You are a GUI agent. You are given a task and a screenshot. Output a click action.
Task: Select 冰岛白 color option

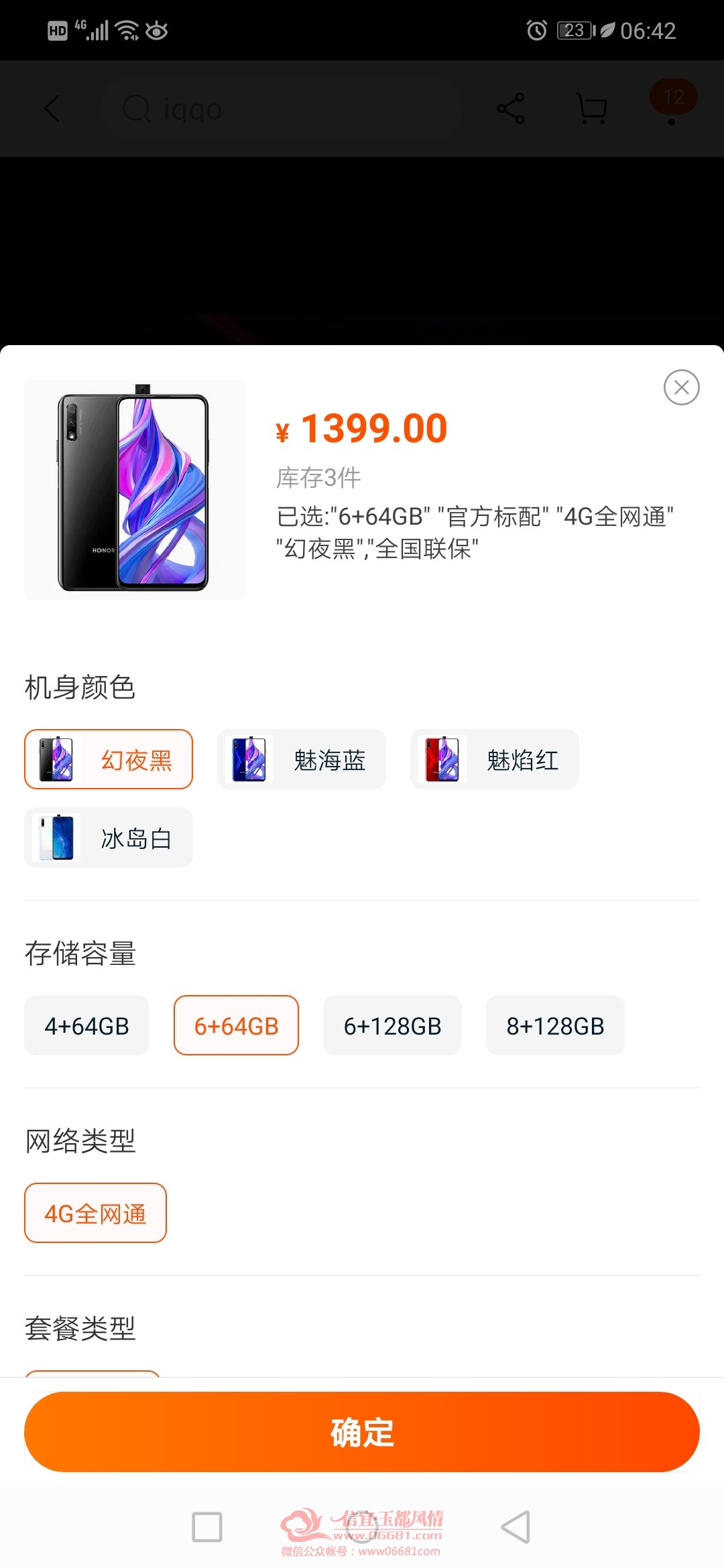point(109,838)
